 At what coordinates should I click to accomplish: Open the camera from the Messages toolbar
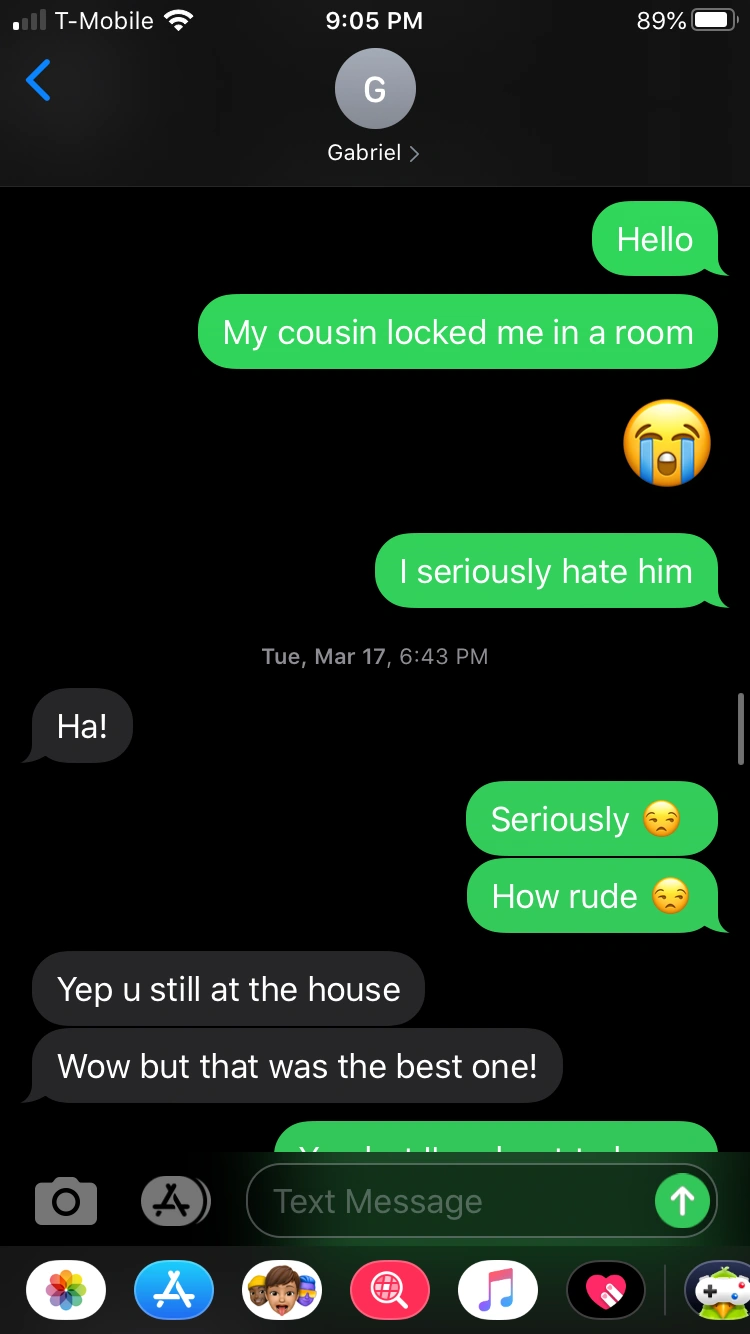click(65, 1201)
